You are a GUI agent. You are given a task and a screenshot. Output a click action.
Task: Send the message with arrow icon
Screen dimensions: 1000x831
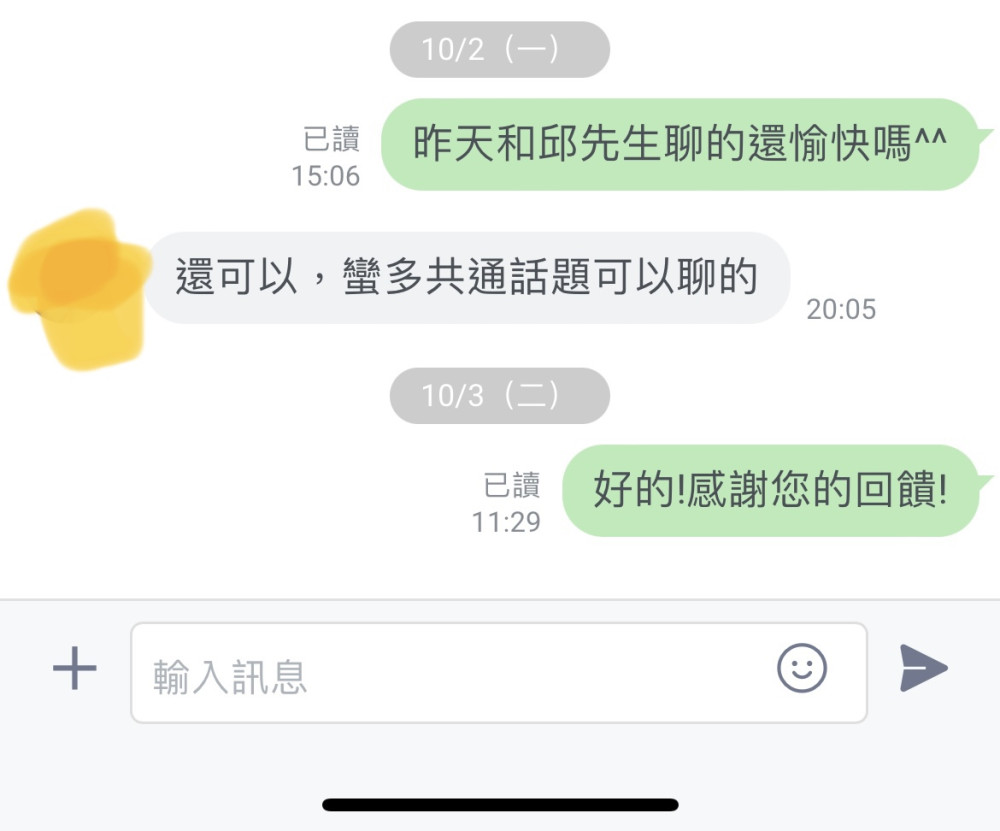click(x=923, y=668)
